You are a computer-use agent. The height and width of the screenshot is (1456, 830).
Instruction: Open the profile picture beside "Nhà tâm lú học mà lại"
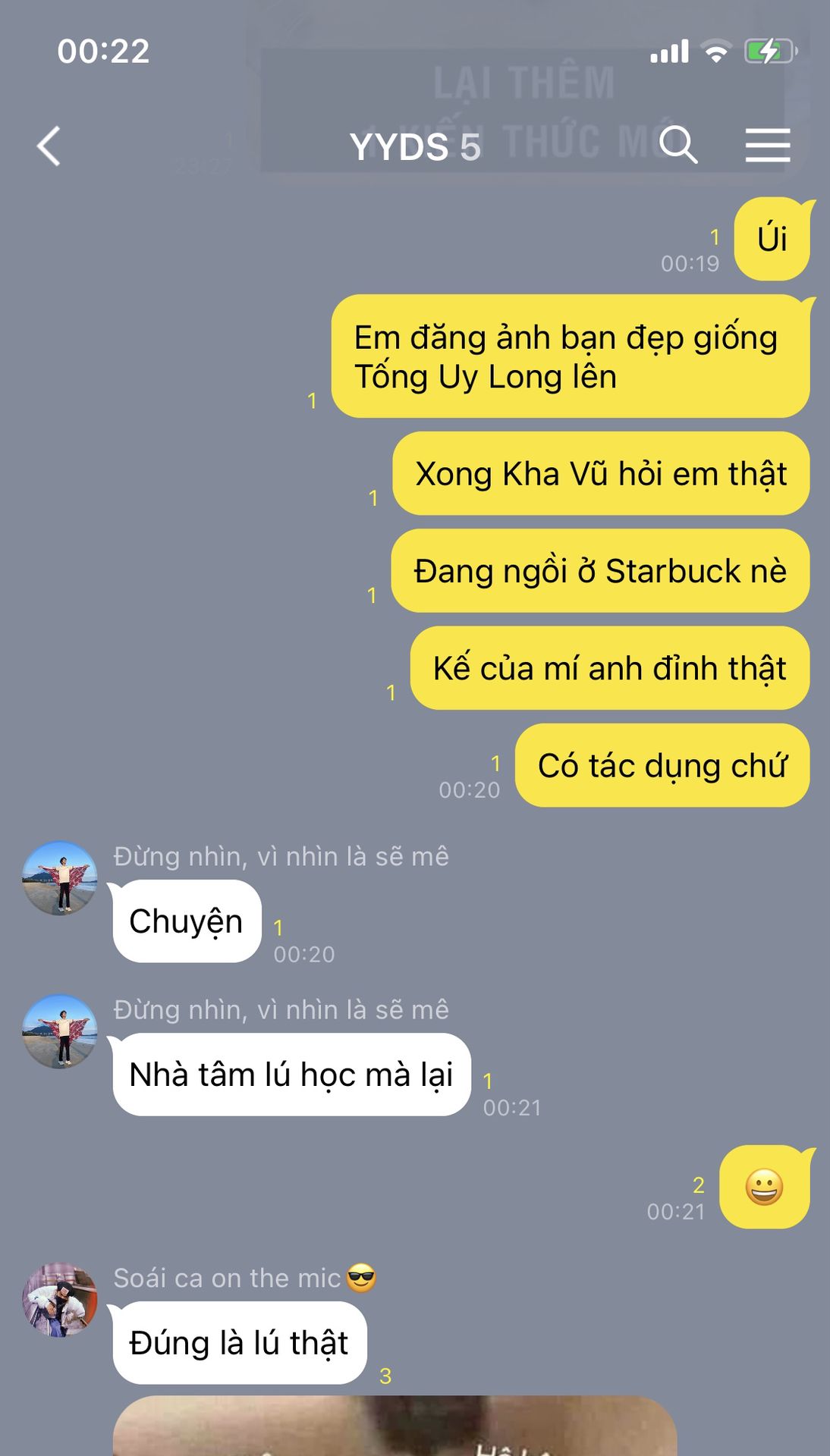[60, 1031]
